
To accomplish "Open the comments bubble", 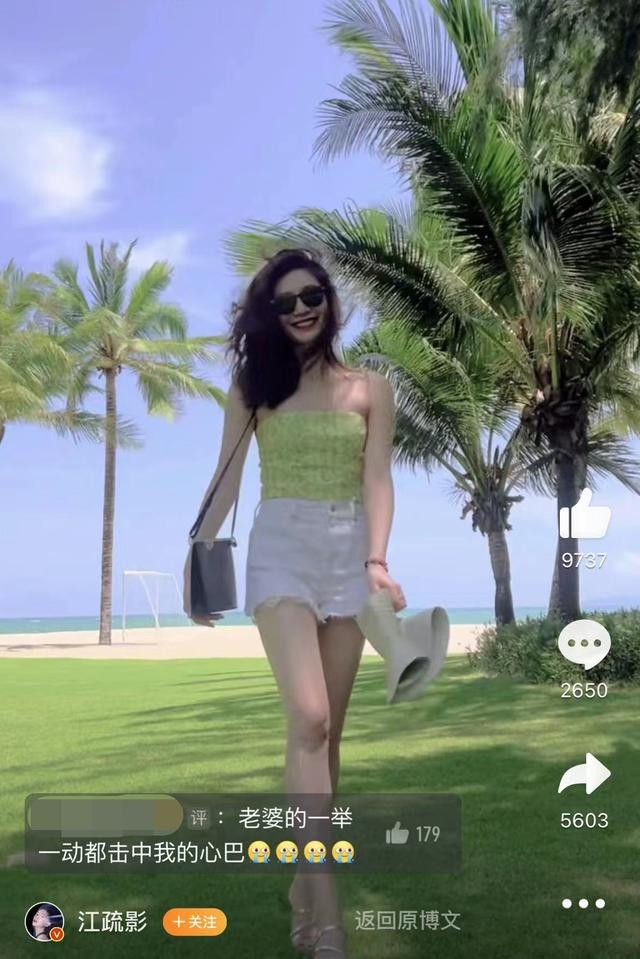I will [x=584, y=645].
